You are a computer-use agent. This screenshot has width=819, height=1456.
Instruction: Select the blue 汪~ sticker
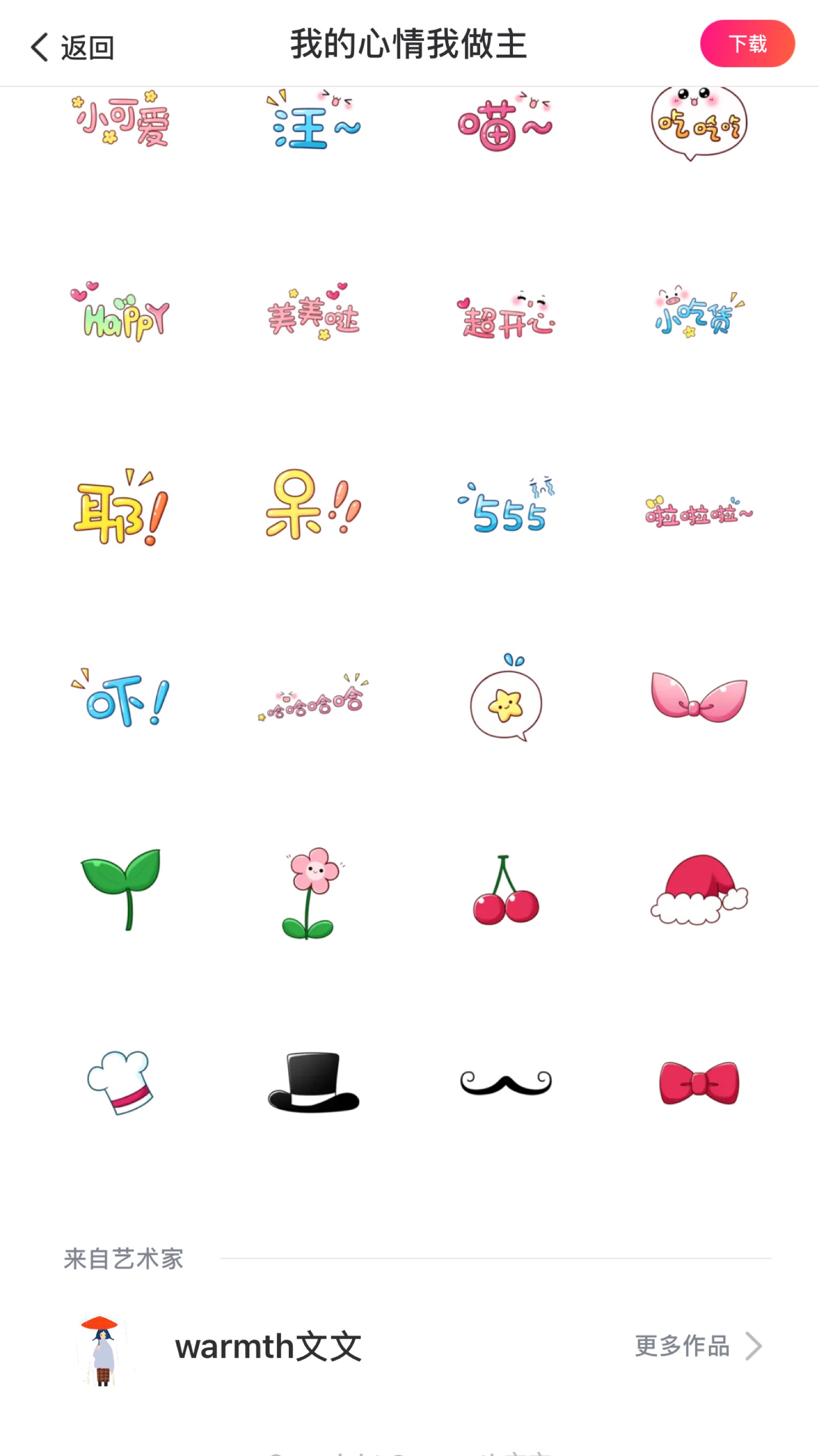tap(314, 121)
